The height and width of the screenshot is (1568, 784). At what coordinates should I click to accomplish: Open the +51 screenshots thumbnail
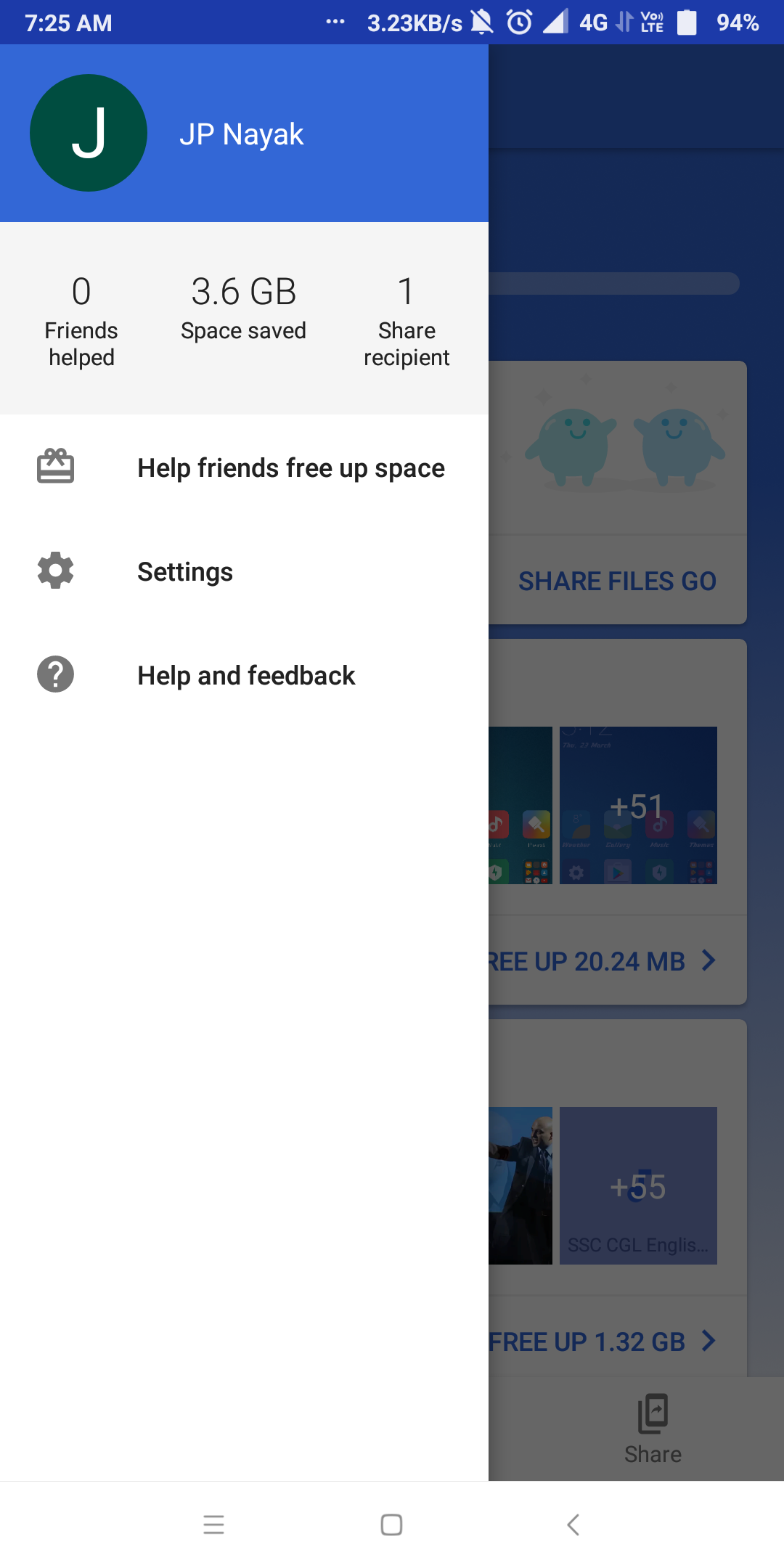point(638,805)
